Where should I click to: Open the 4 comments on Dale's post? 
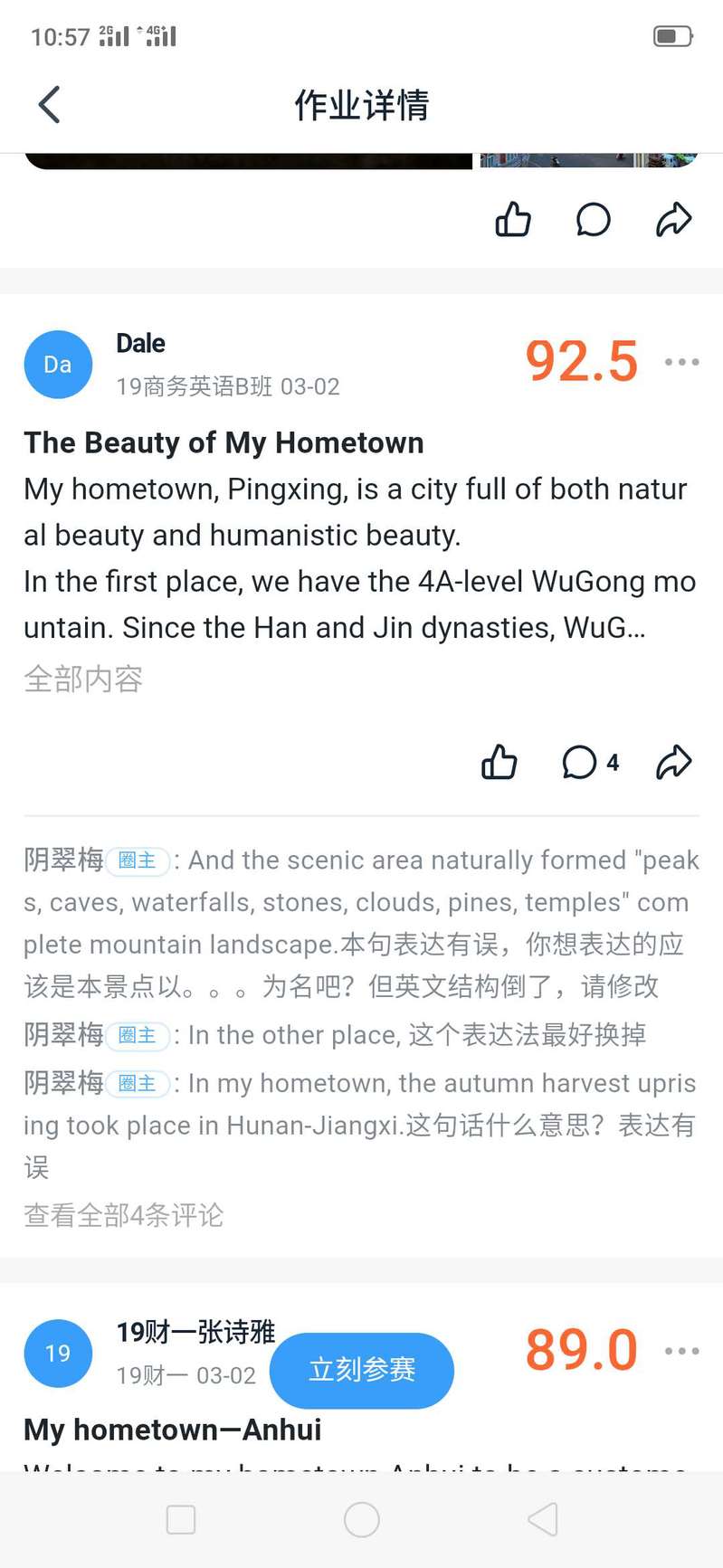coord(590,763)
